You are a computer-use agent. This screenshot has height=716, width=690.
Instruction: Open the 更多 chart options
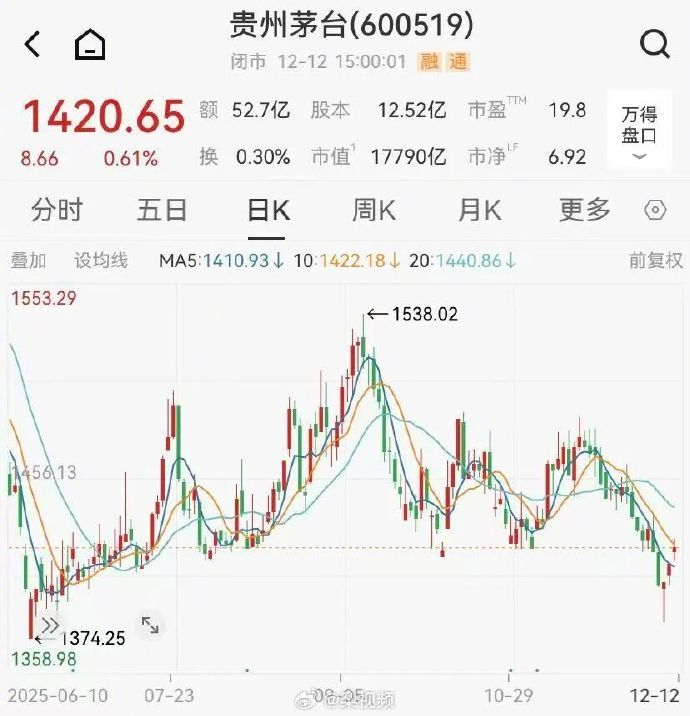click(x=585, y=210)
